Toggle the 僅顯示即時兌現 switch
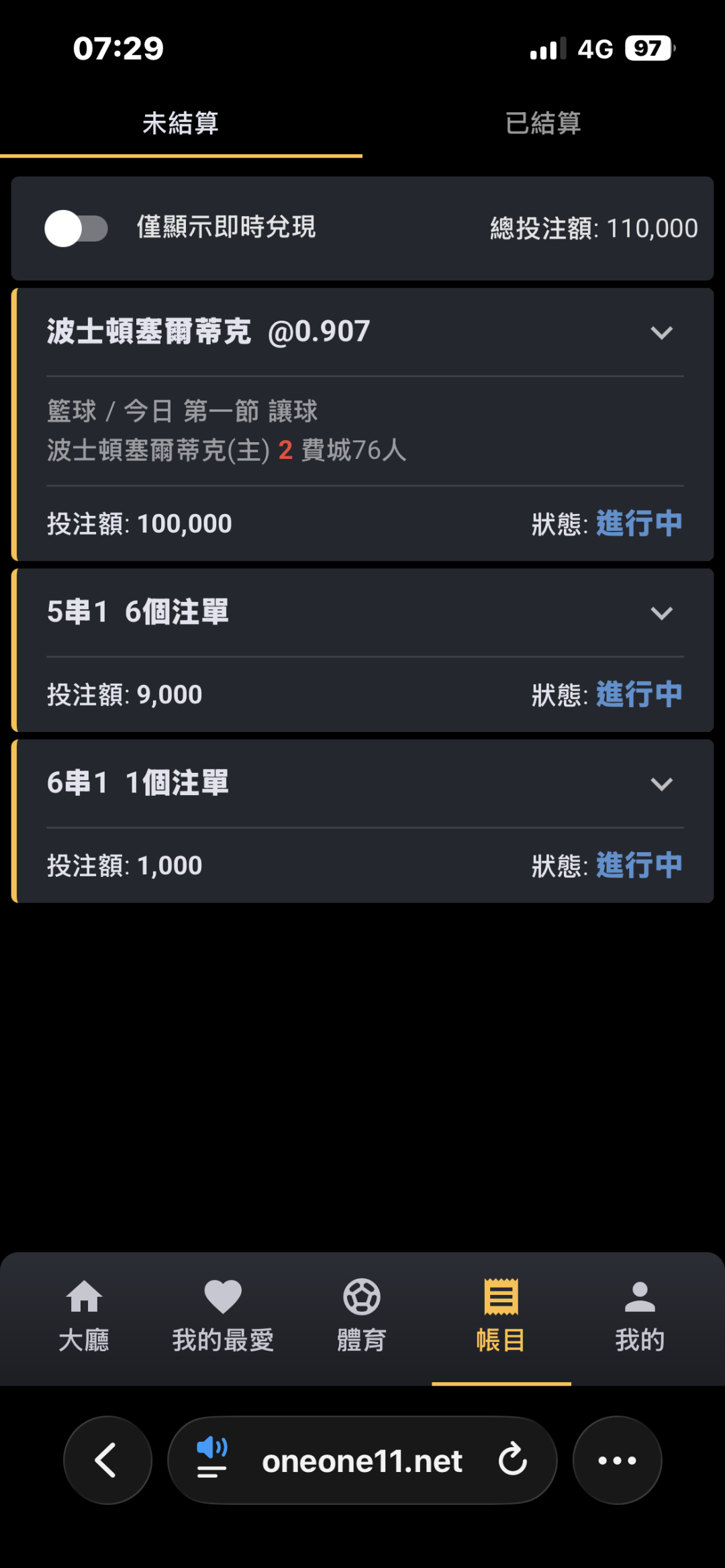725x1568 pixels. click(76, 229)
